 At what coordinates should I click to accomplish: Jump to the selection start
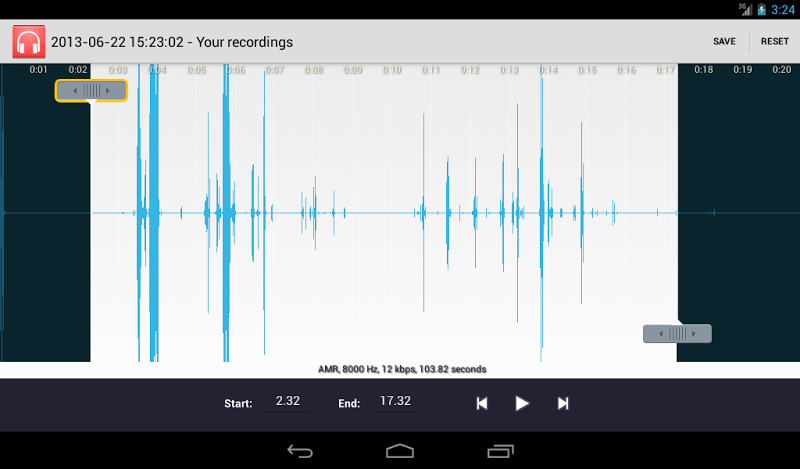[x=482, y=403]
